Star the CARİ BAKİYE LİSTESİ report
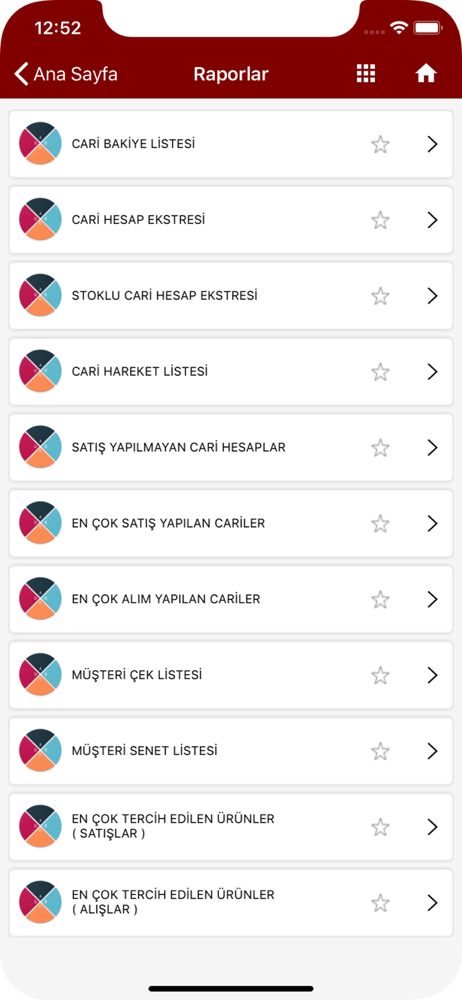 click(380, 145)
